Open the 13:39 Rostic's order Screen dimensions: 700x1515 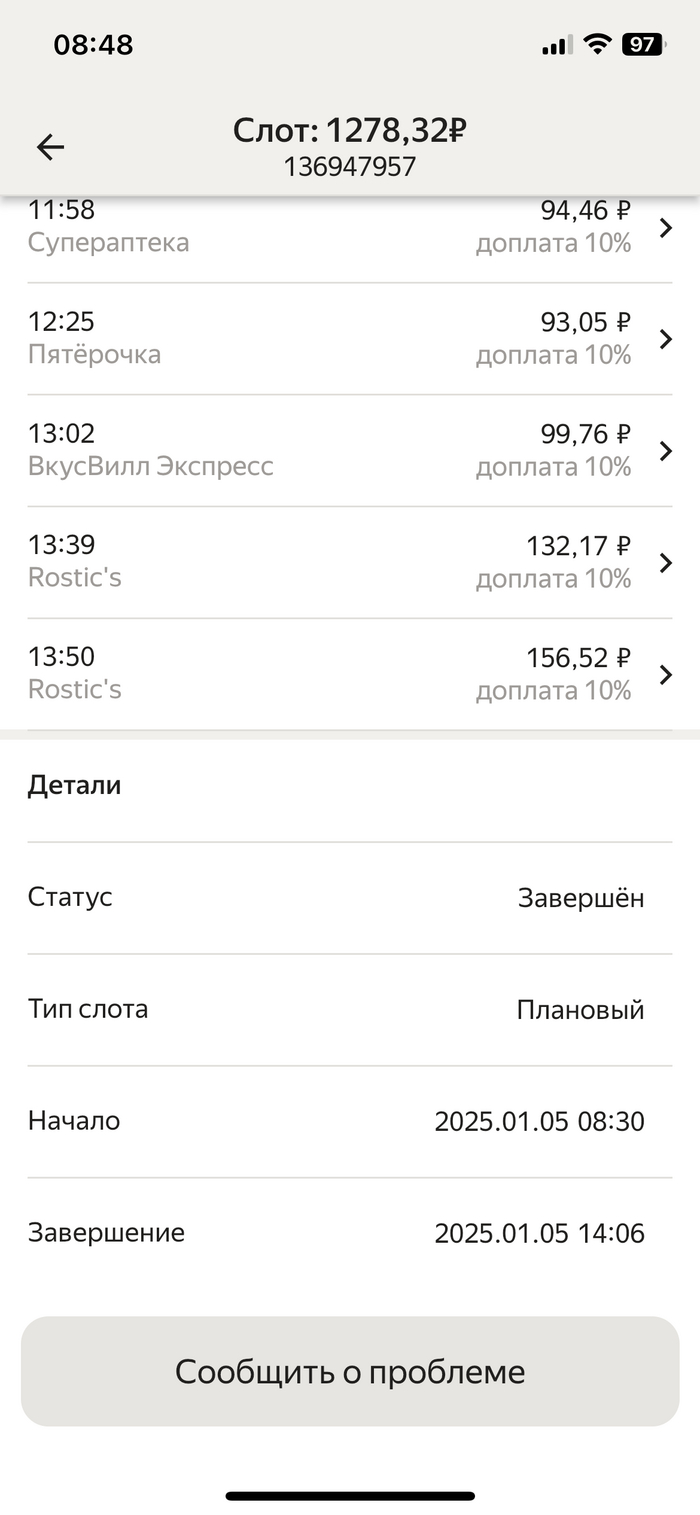pyautogui.click(x=348, y=562)
